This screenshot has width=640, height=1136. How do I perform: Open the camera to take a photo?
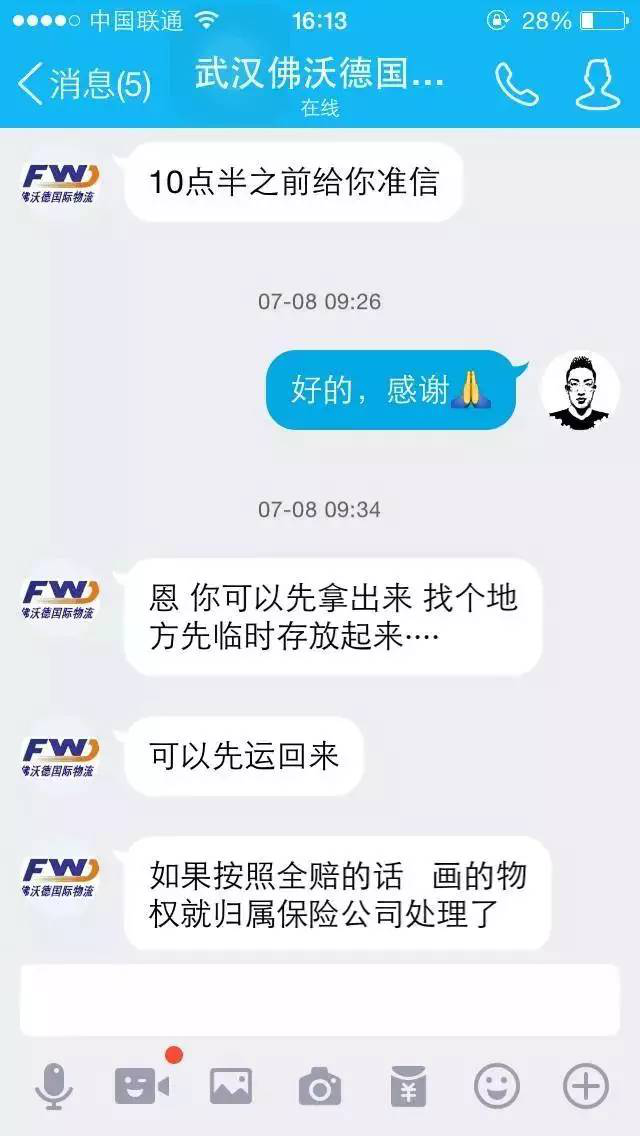pos(320,1085)
